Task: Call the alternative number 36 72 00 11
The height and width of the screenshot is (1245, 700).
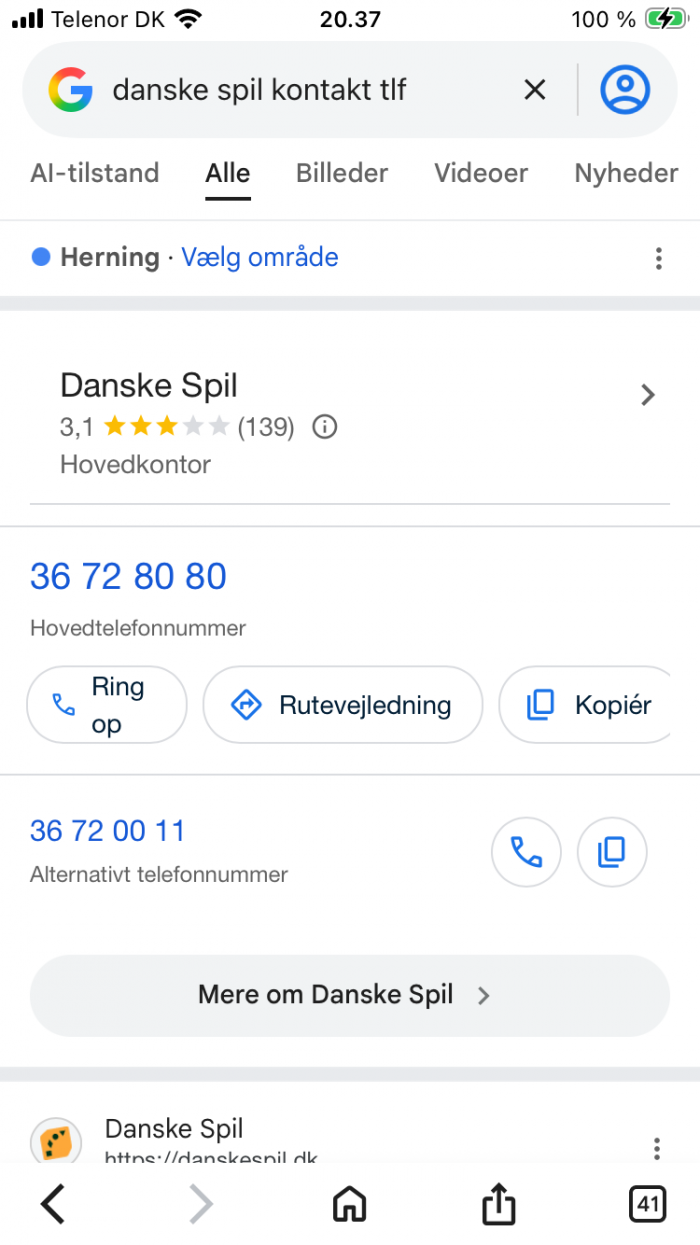Action: (526, 852)
